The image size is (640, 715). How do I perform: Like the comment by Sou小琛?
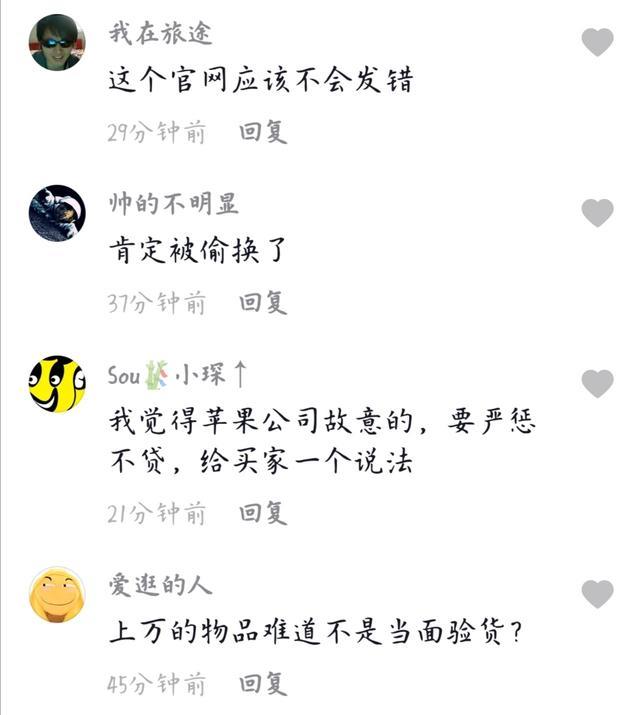tap(597, 383)
